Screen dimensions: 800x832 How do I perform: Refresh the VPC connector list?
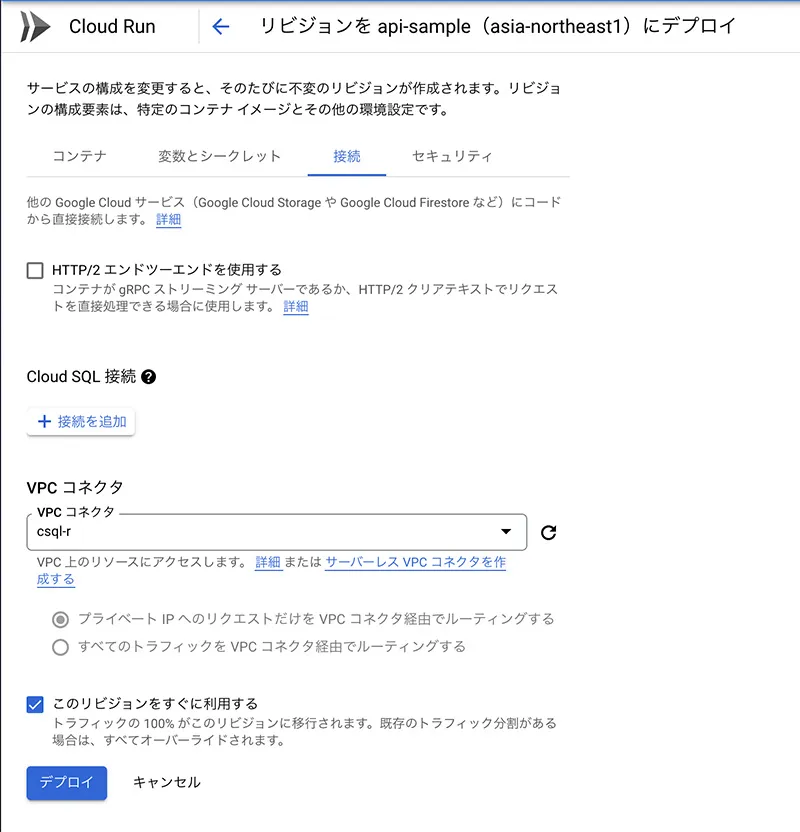[x=548, y=532]
